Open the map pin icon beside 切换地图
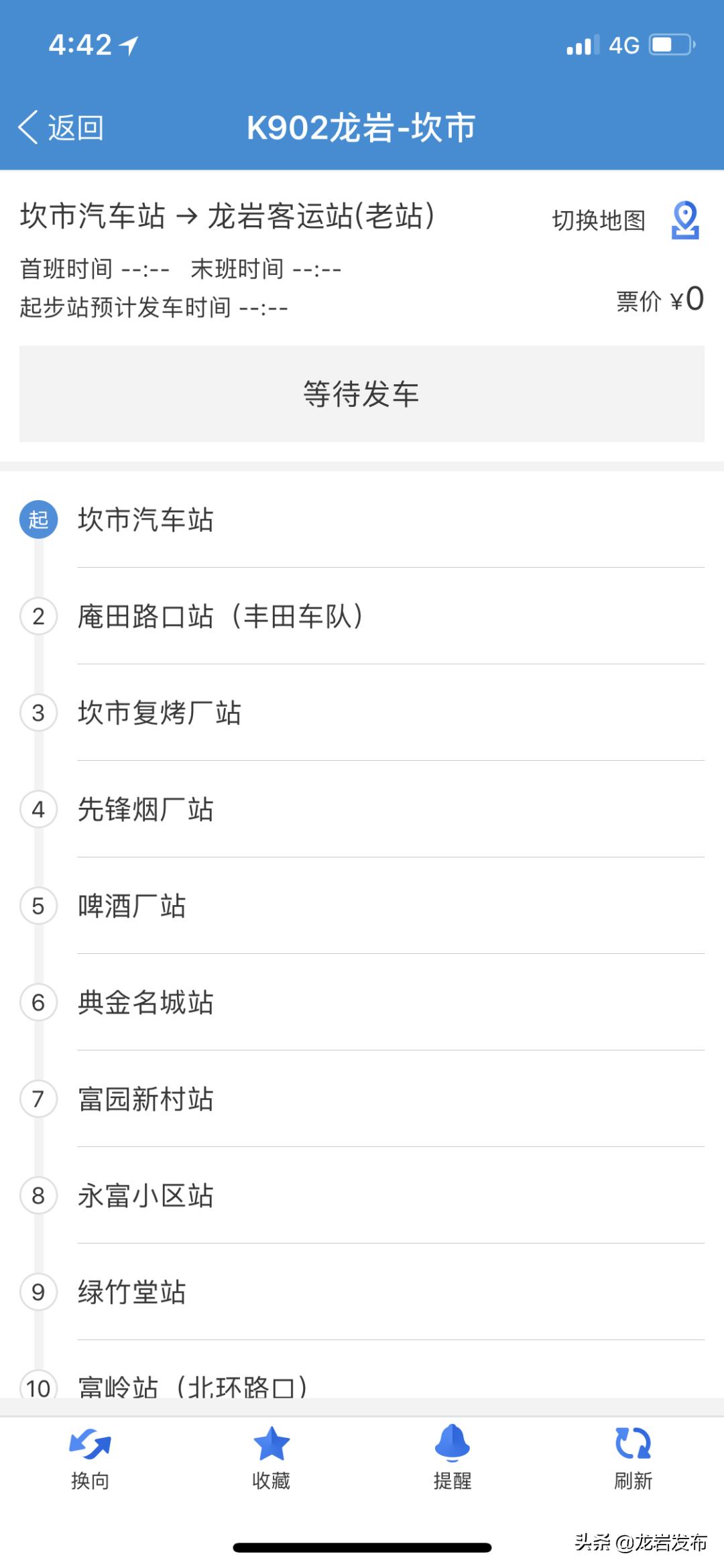 tap(685, 221)
